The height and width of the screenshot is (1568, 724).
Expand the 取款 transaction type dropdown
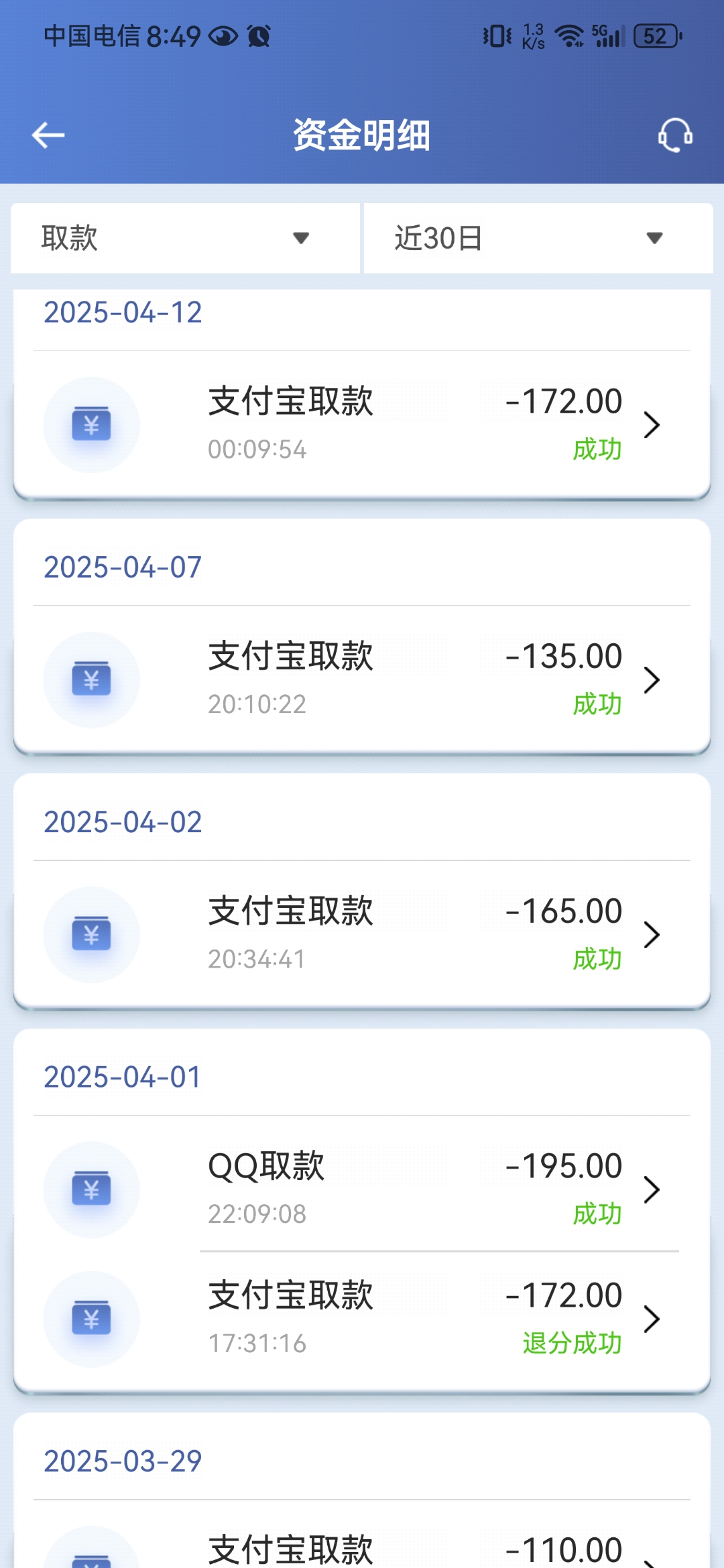click(x=185, y=238)
